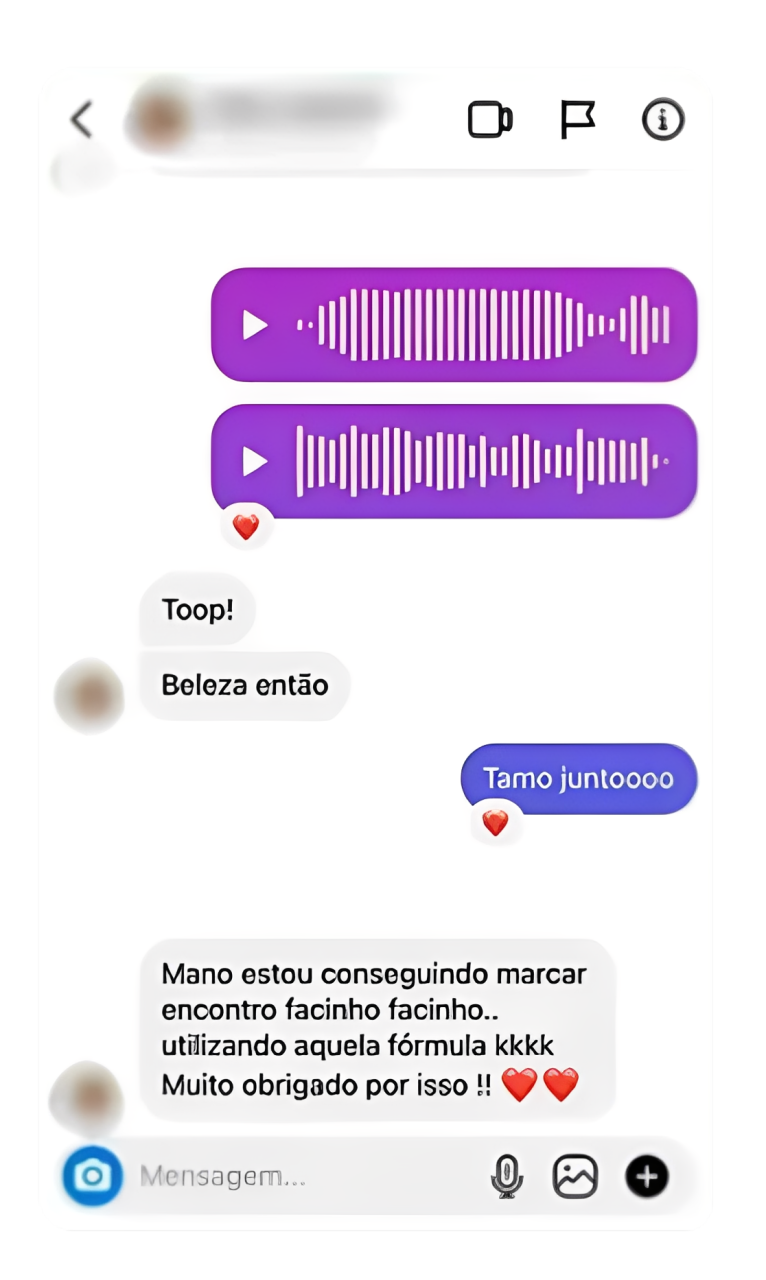Tap the heart emoji in the last message
Screen dimensions: 766x1280
[519, 1083]
